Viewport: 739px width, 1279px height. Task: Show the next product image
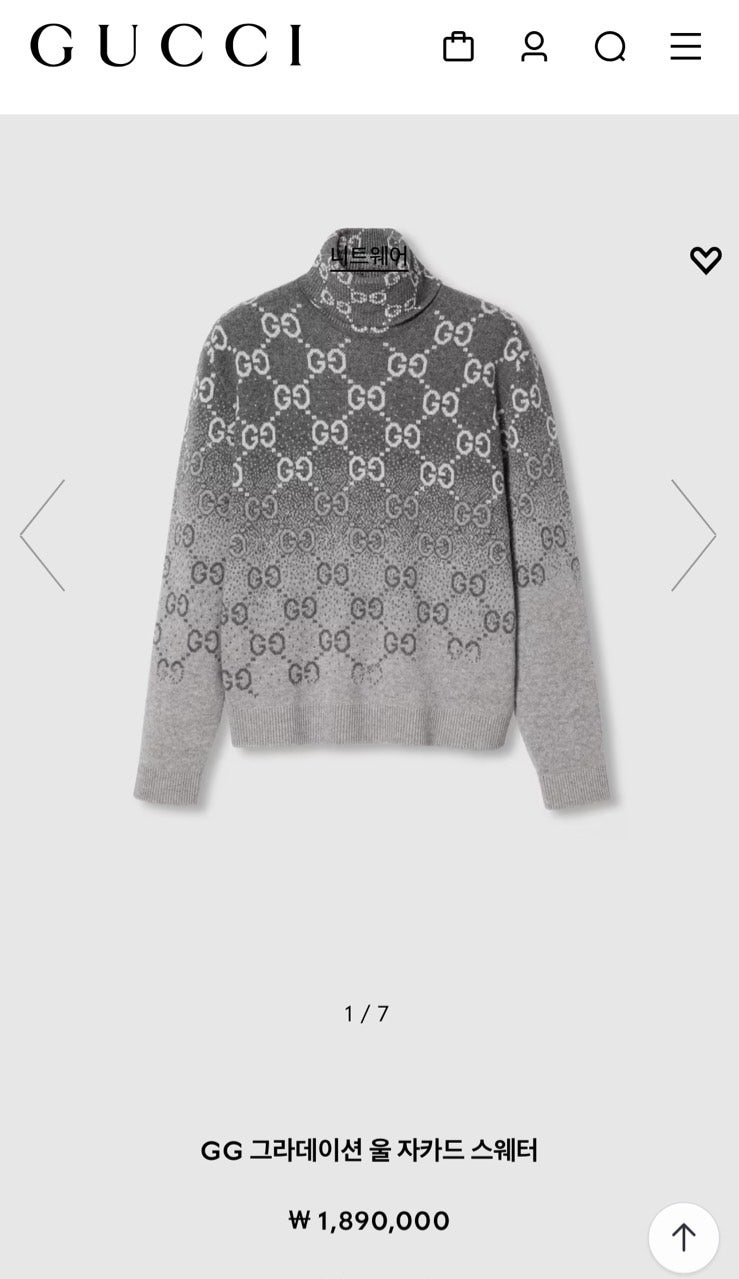pyautogui.click(x=693, y=535)
